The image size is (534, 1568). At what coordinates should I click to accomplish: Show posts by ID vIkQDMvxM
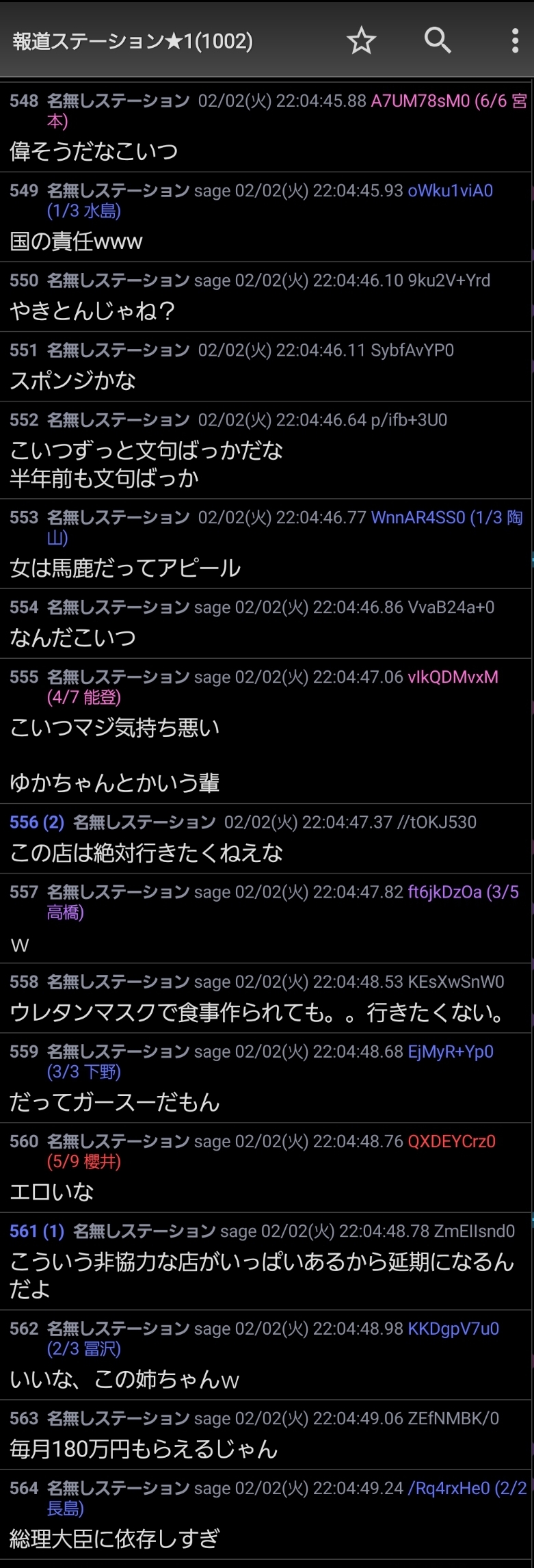point(453,677)
